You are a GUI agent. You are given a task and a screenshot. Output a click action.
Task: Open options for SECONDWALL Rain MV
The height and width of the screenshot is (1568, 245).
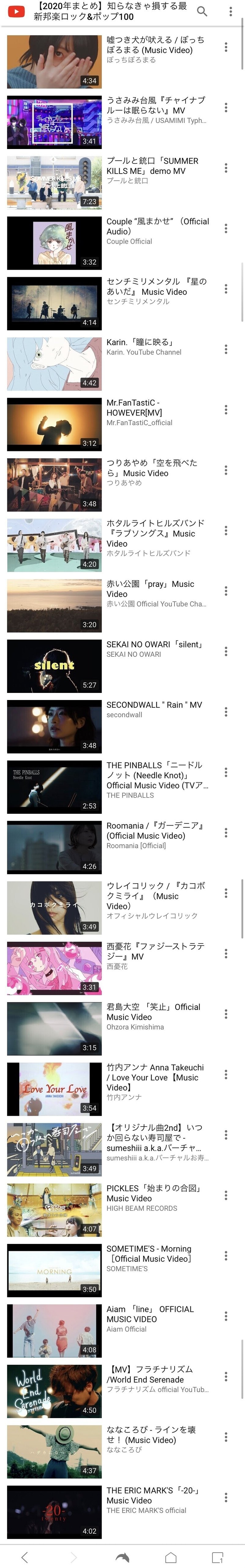pos(225,712)
